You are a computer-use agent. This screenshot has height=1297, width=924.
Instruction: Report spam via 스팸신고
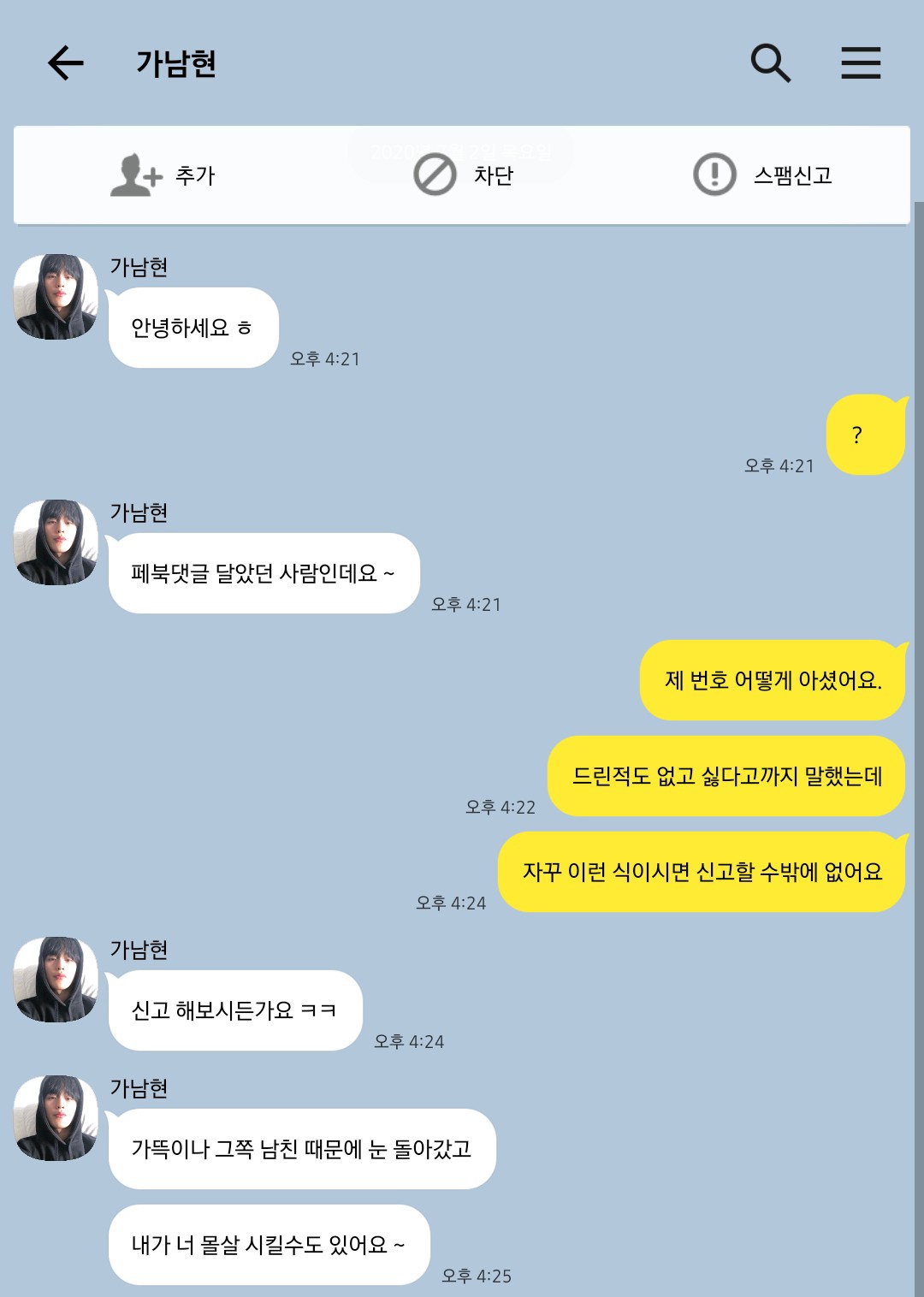[x=761, y=175]
